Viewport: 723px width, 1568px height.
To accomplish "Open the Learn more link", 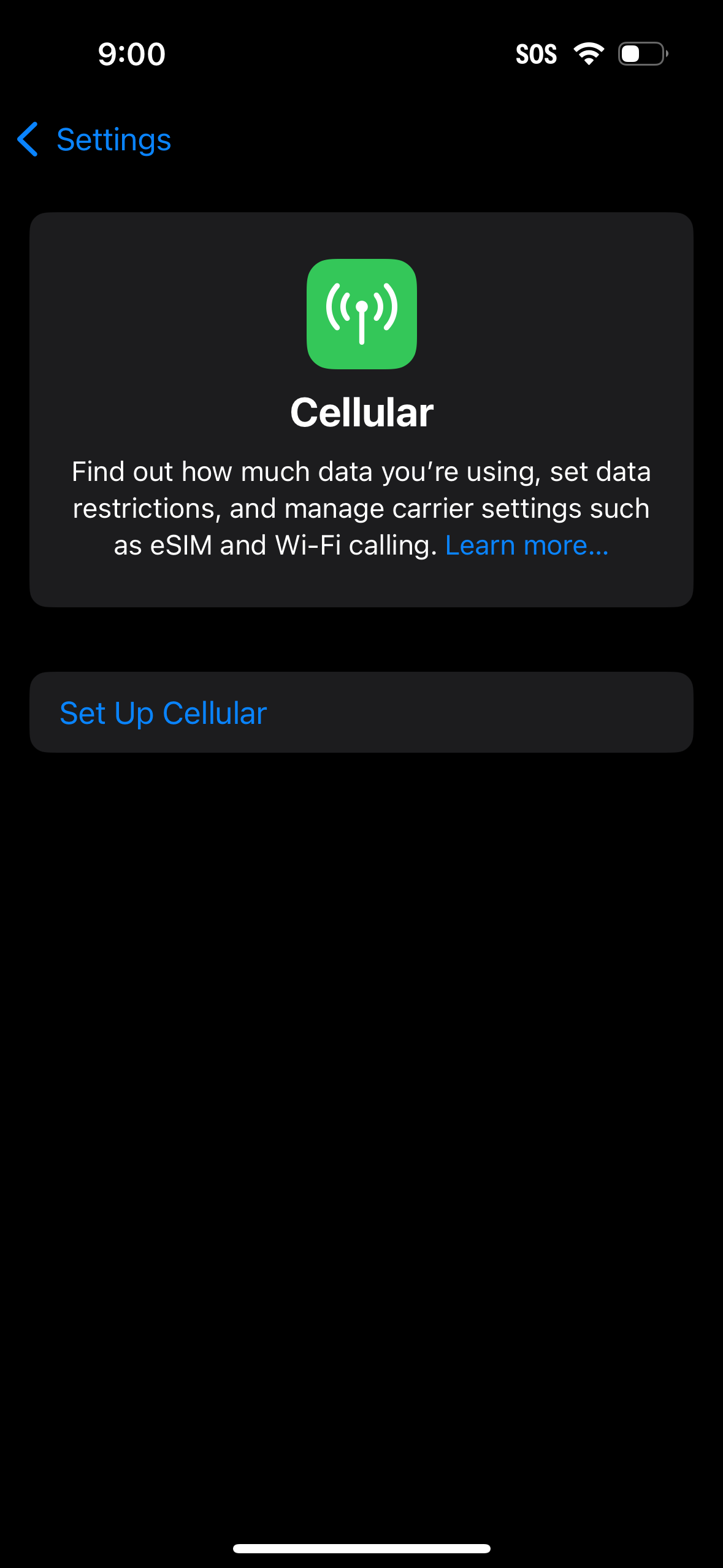I will tap(527, 545).
